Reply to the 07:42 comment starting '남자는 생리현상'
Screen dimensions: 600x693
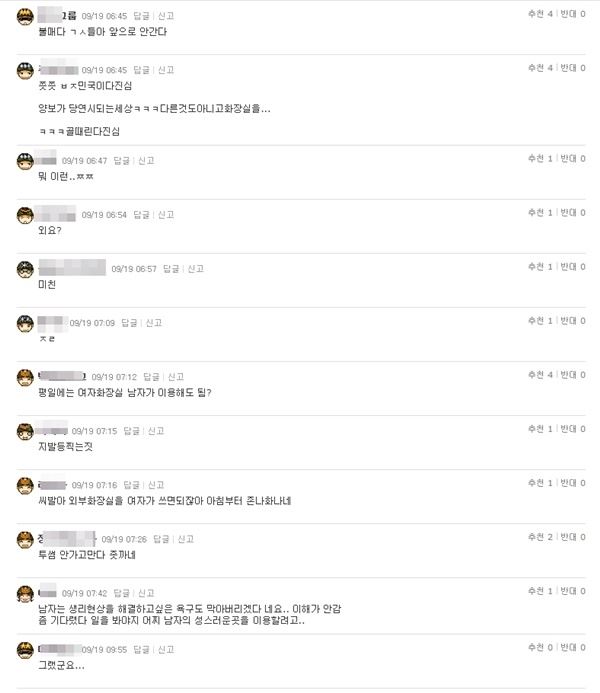121,593
